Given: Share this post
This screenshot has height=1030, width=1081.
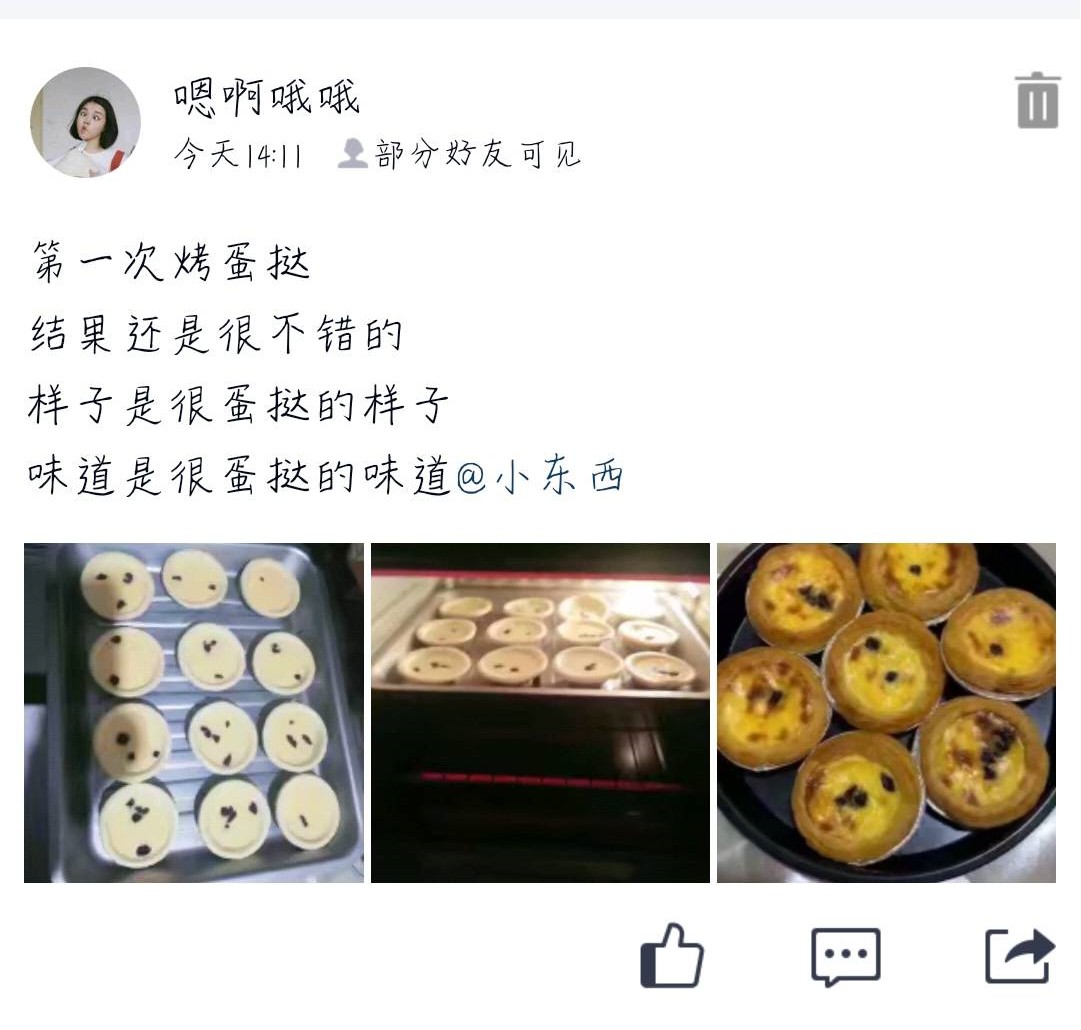Looking at the screenshot, I should tap(1019, 956).
